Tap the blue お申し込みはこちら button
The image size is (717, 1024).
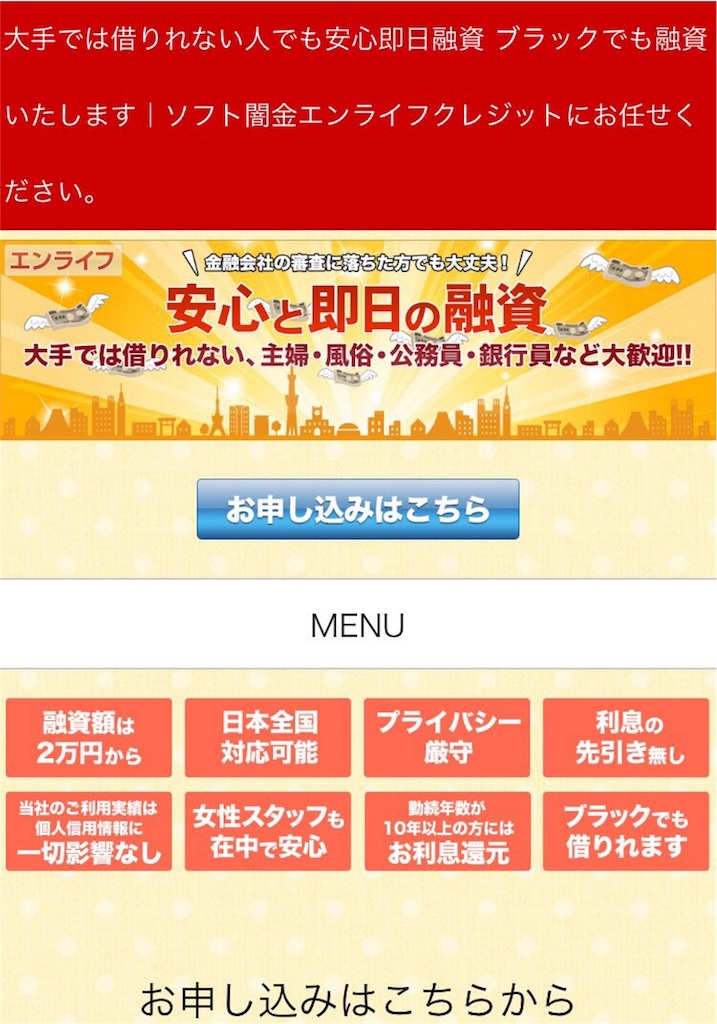click(358, 509)
